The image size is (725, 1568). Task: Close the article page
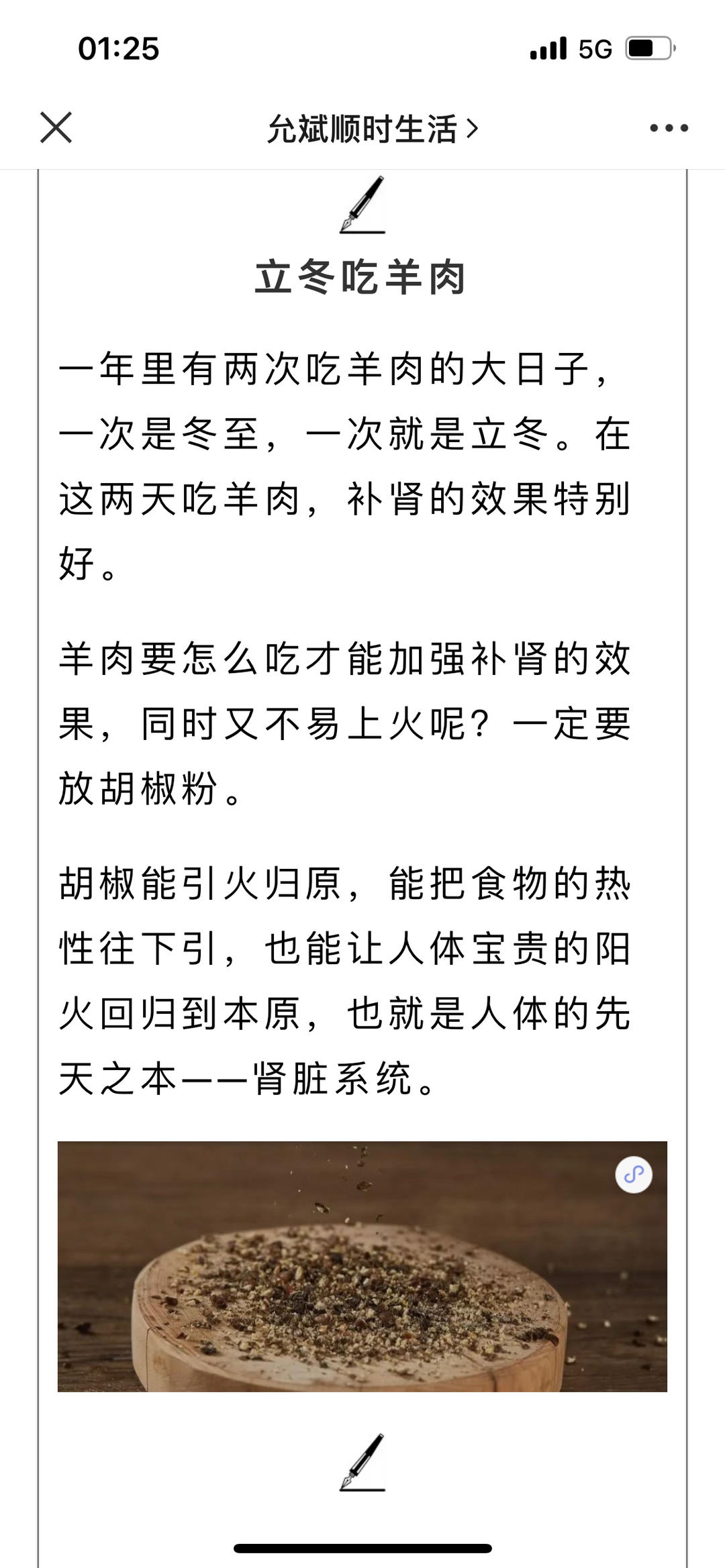tap(56, 127)
